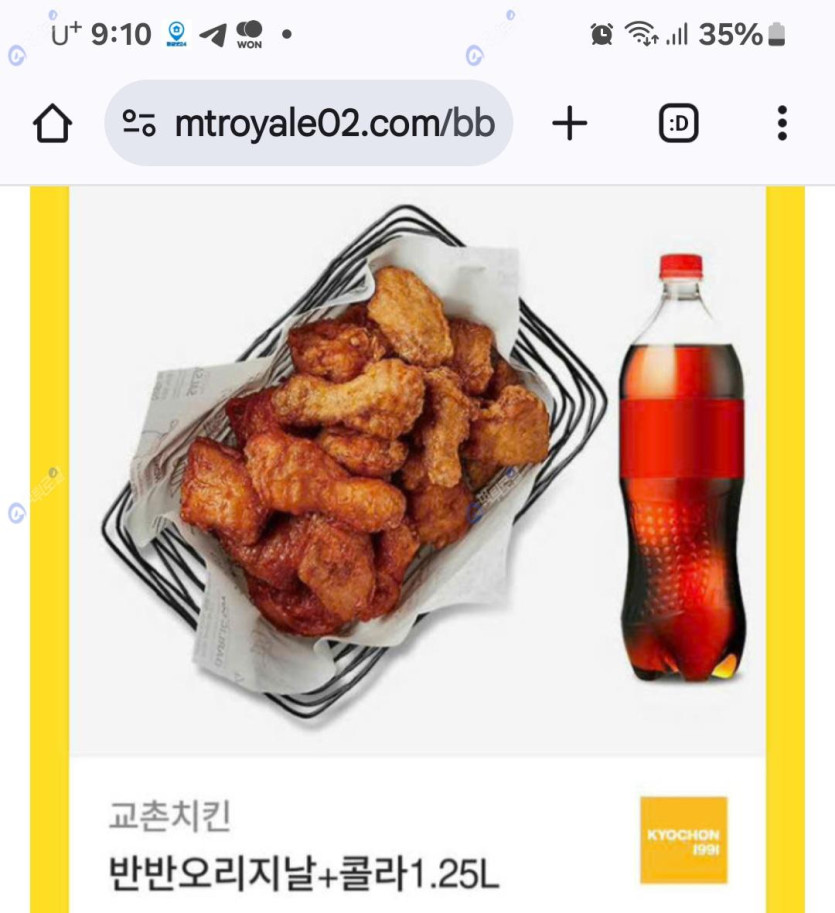Open the browser overflow menu

click(x=782, y=124)
